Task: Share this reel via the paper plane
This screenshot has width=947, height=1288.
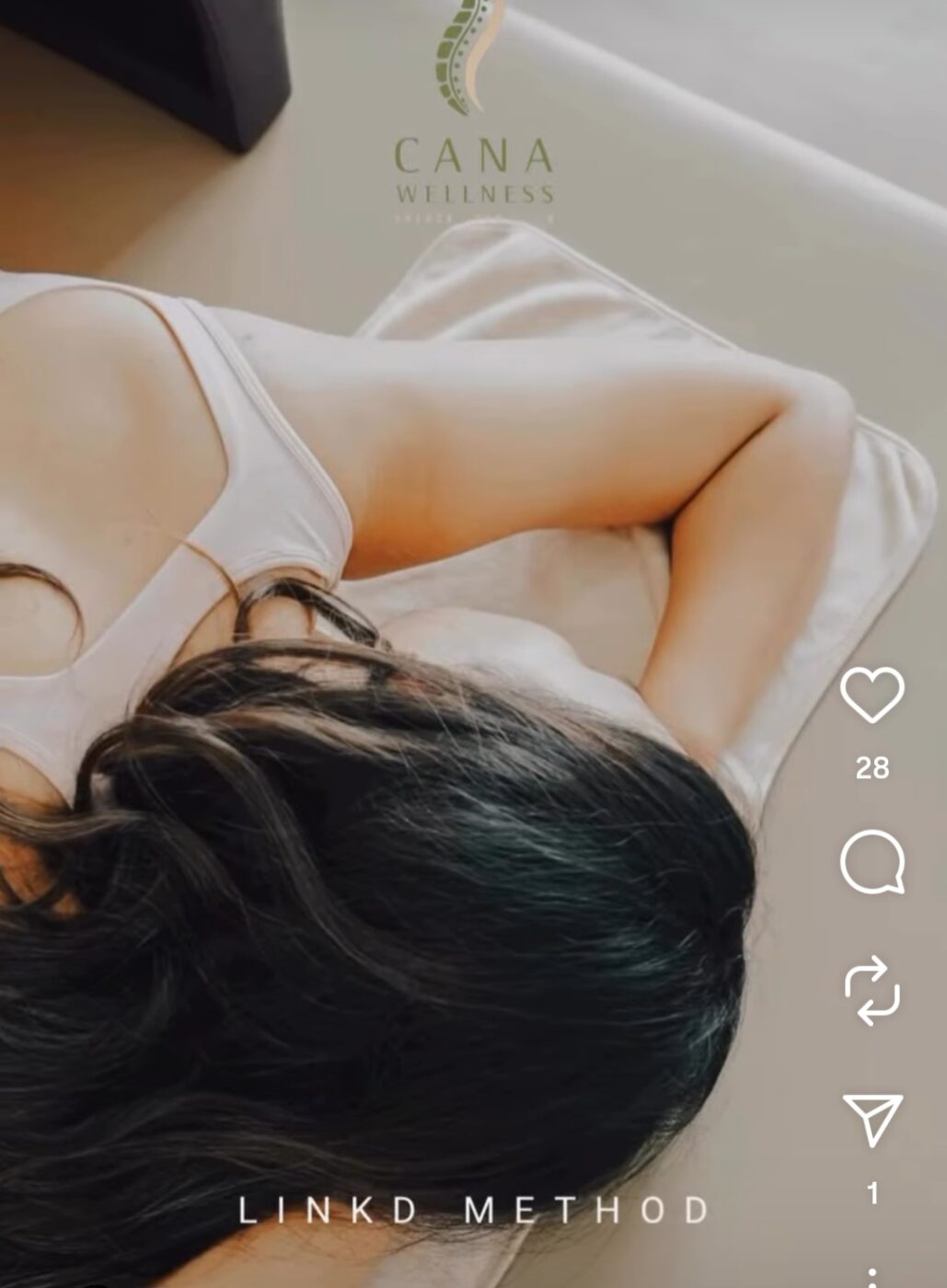Action: click(872, 1119)
